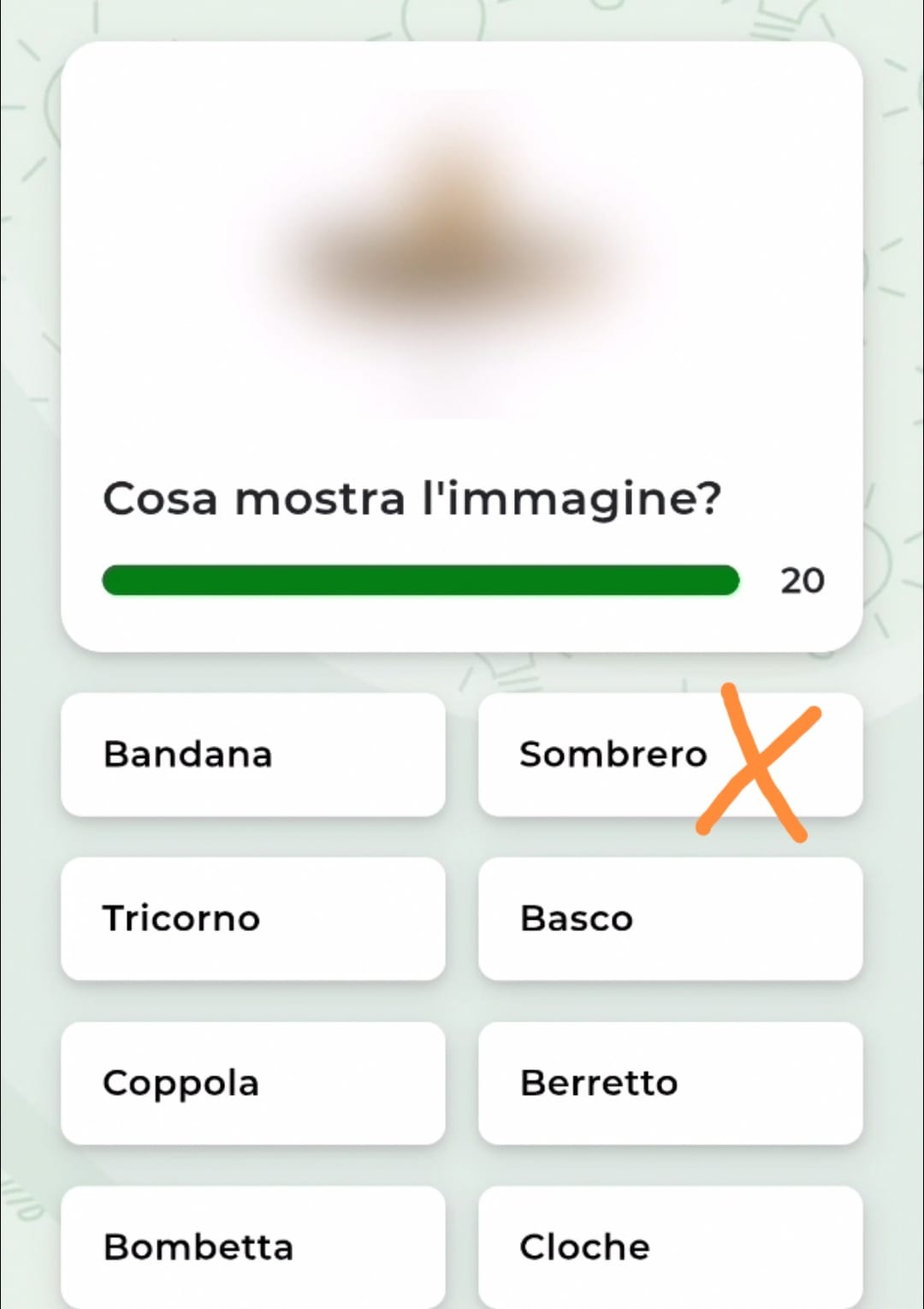The image size is (924, 1309).
Task: Pick Cloche as the answer
Action: [x=670, y=1246]
